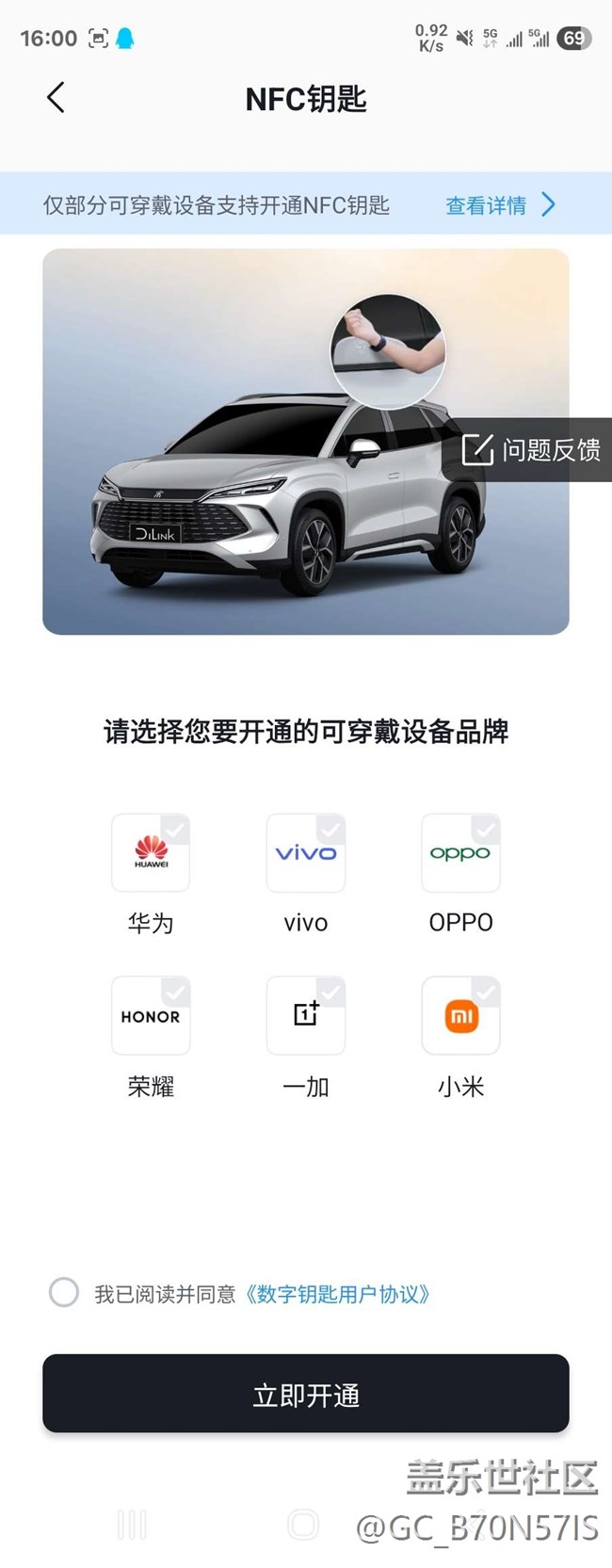Select the 小米 brand tile
This screenshot has height=1568, width=612.
pyautogui.click(x=460, y=1015)
